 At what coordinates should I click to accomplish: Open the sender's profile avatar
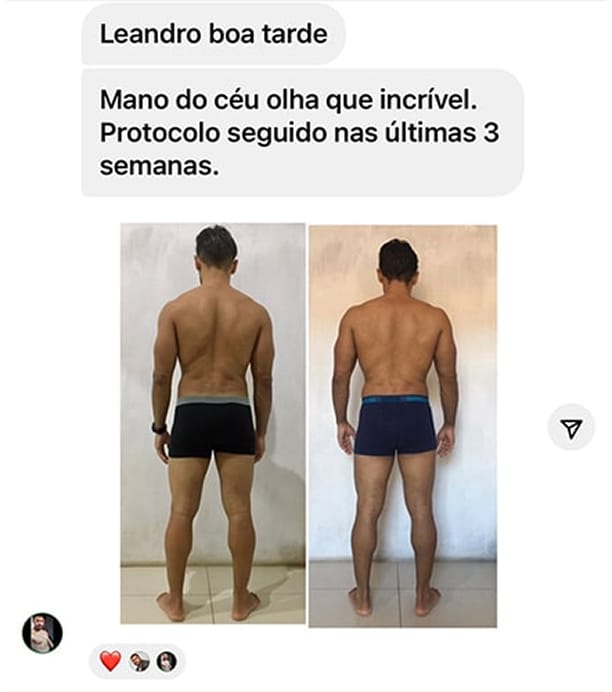point(42,633)
